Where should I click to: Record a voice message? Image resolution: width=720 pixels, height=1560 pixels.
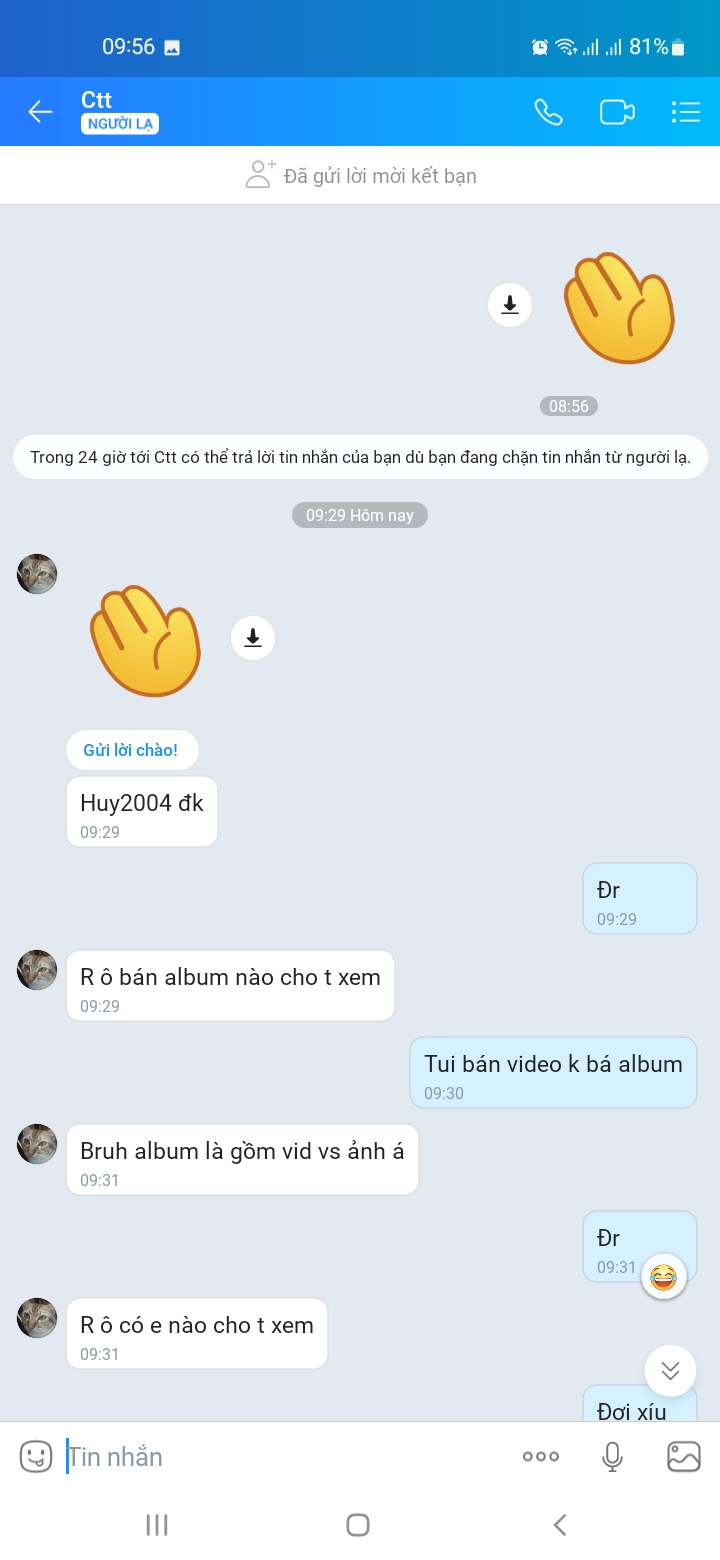point(613,1457)
